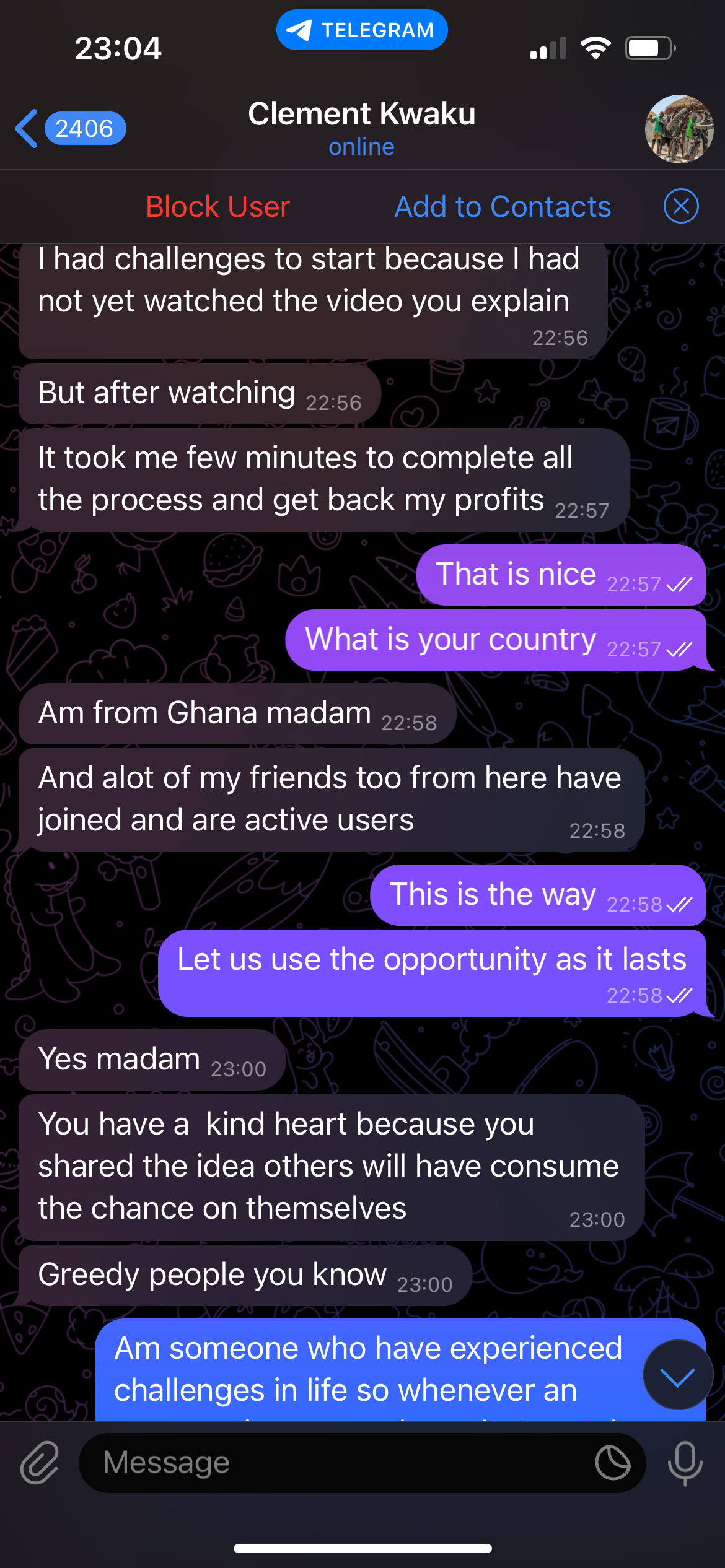The width and height of the screenshot is (725, 1568).
Task: Go back to the chat list
Action: pyautogui.click(x=68, y=129)
